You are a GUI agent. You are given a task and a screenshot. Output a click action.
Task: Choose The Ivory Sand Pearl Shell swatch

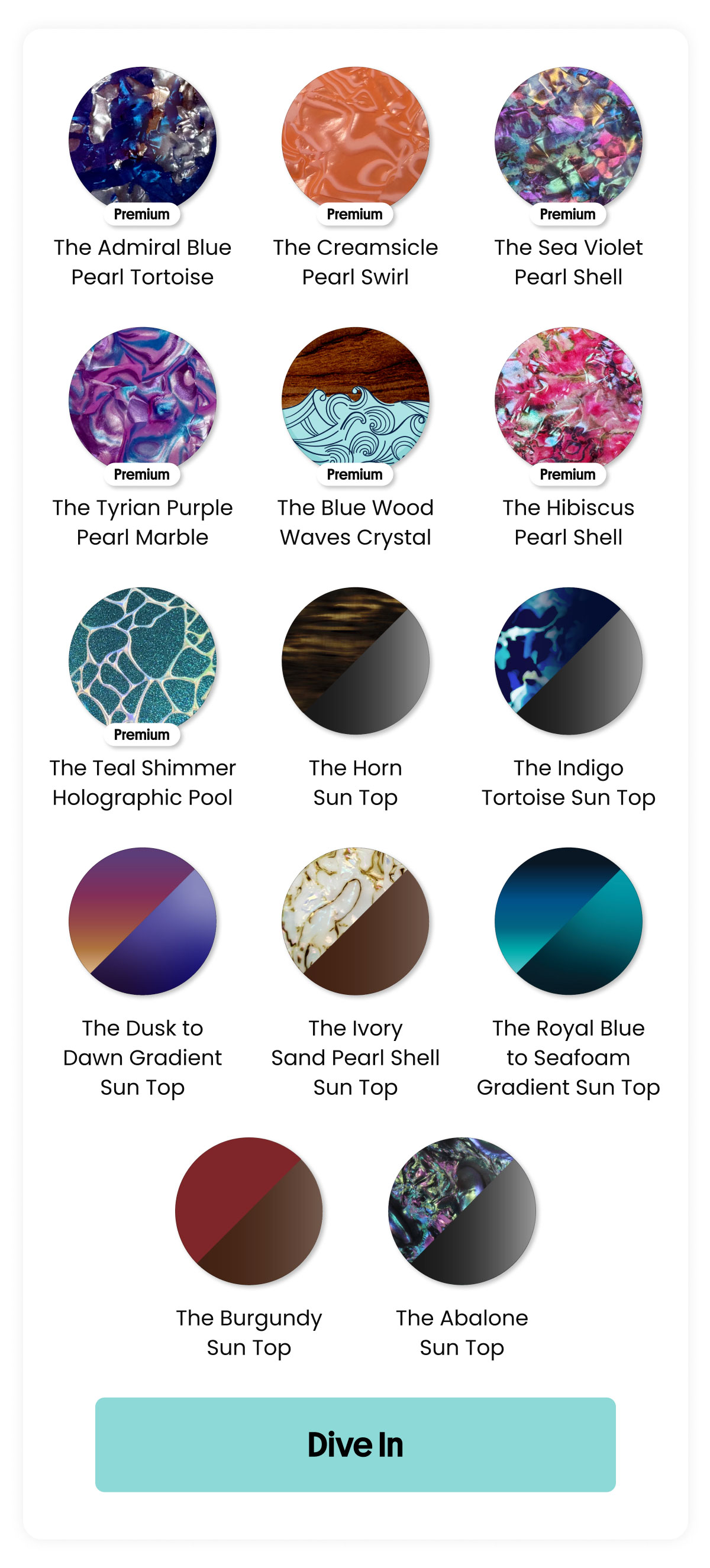[x=355, y=920]
